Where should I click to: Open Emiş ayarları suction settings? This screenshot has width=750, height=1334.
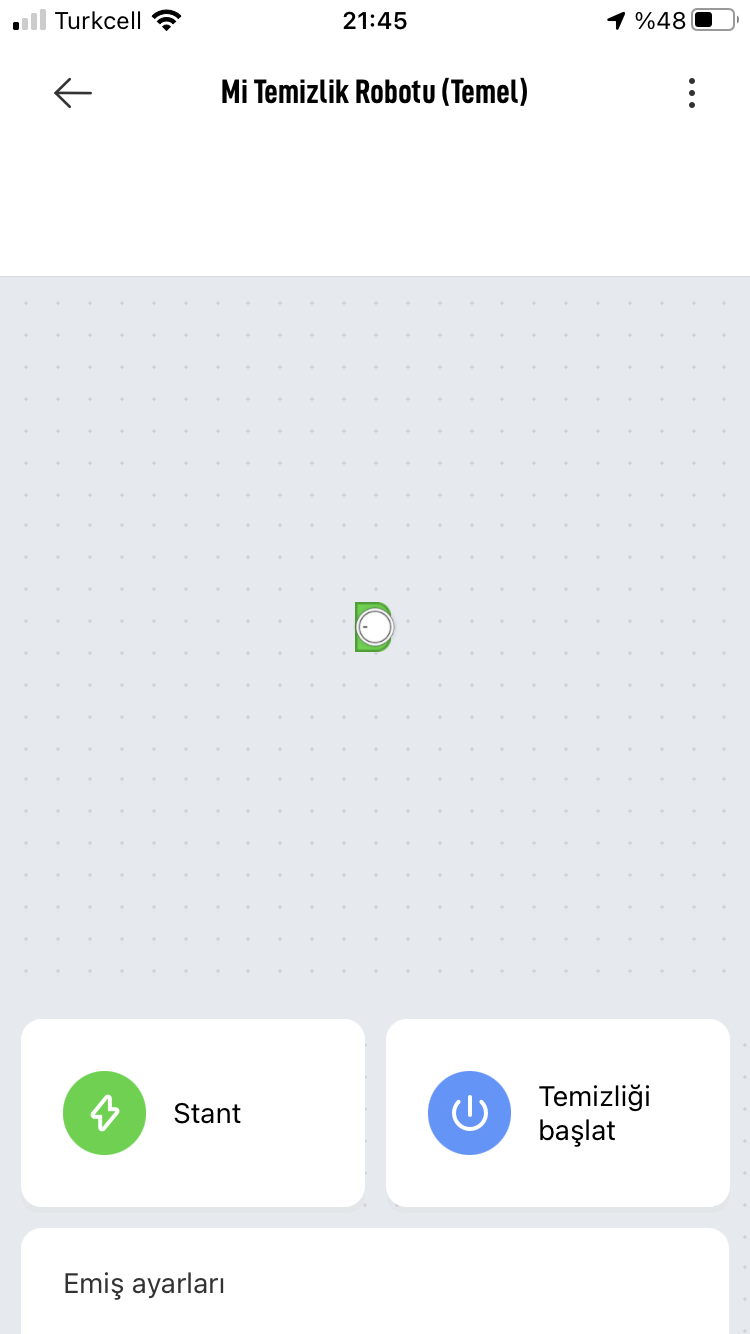tap(375, 1282)
